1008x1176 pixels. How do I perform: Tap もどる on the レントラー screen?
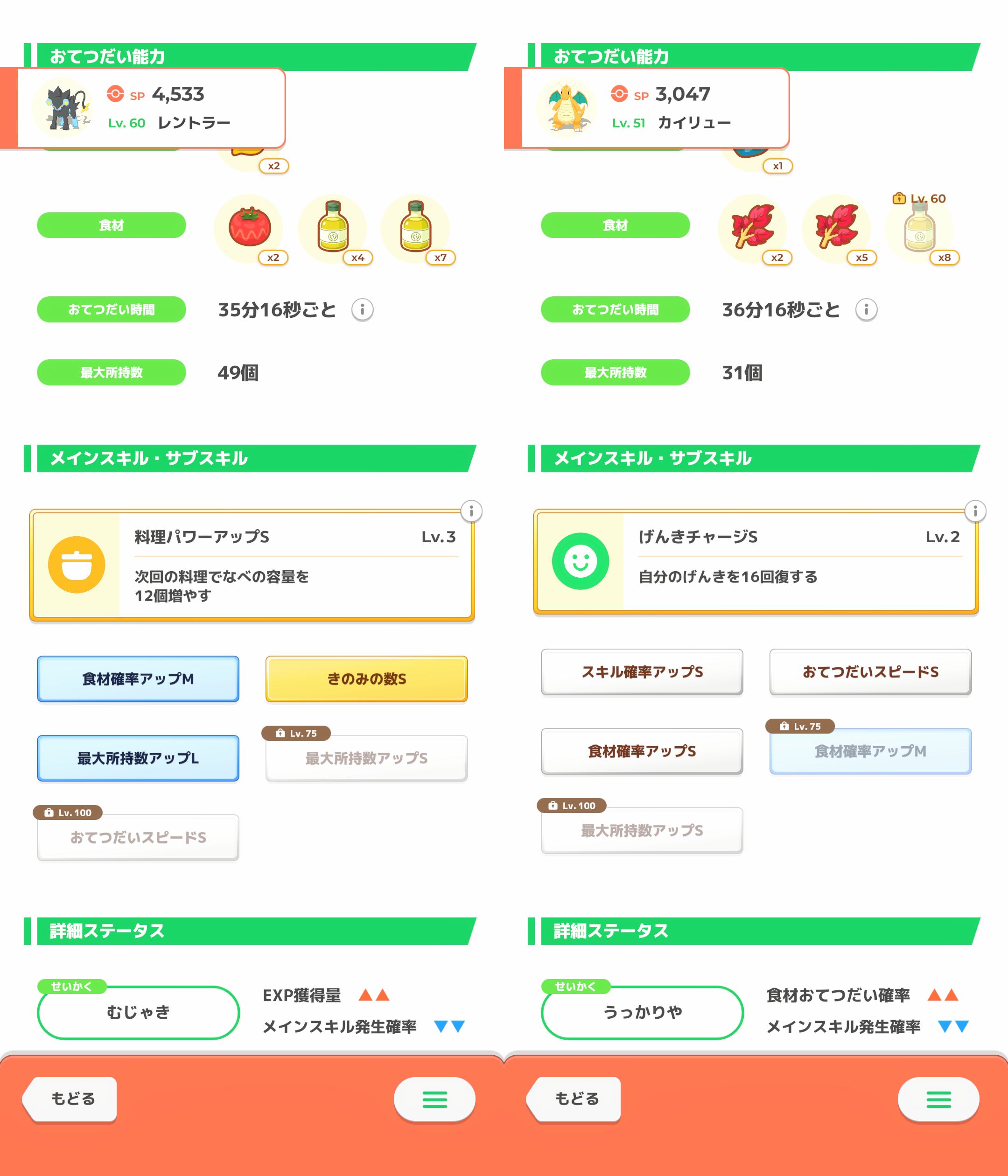[x=71, y=1099]
